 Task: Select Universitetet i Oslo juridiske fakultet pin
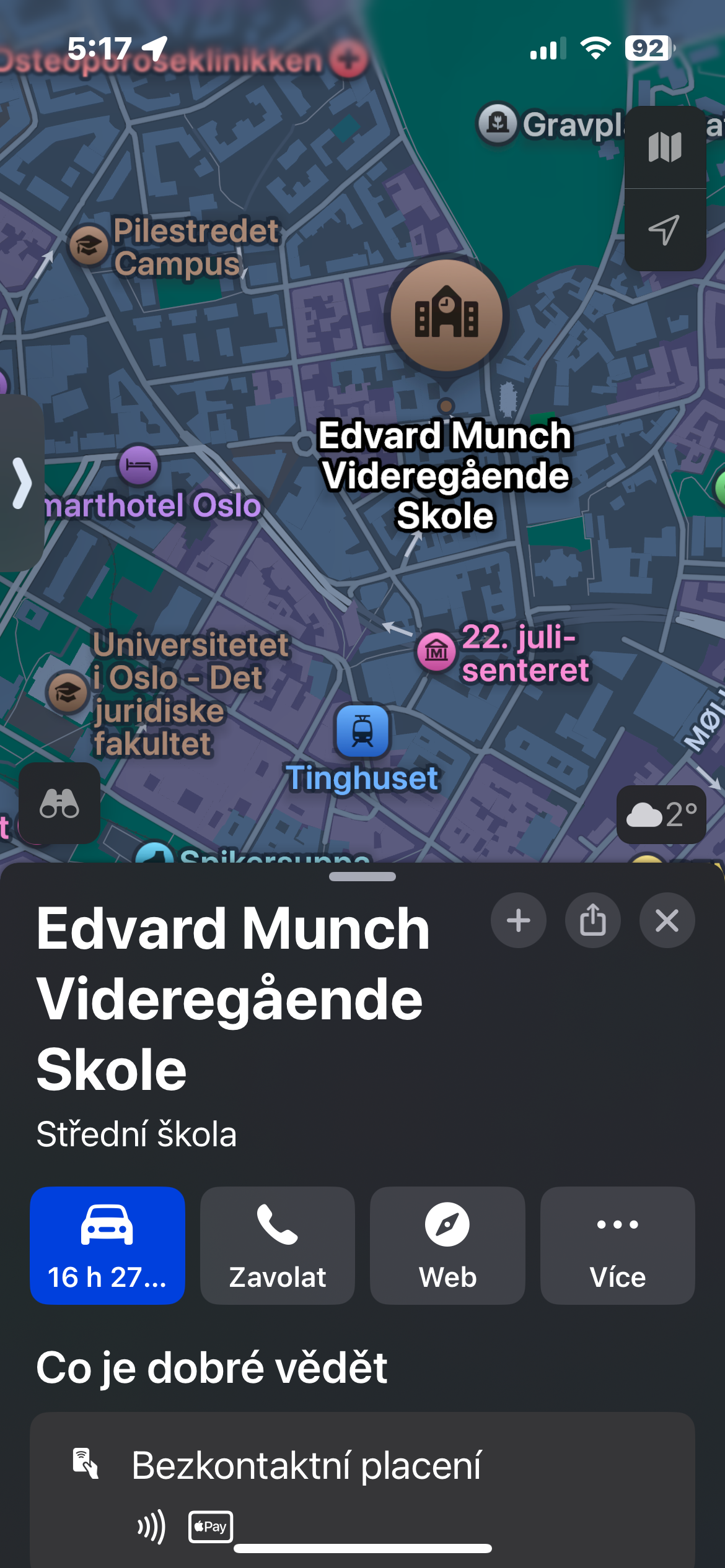tap(68, 692)
